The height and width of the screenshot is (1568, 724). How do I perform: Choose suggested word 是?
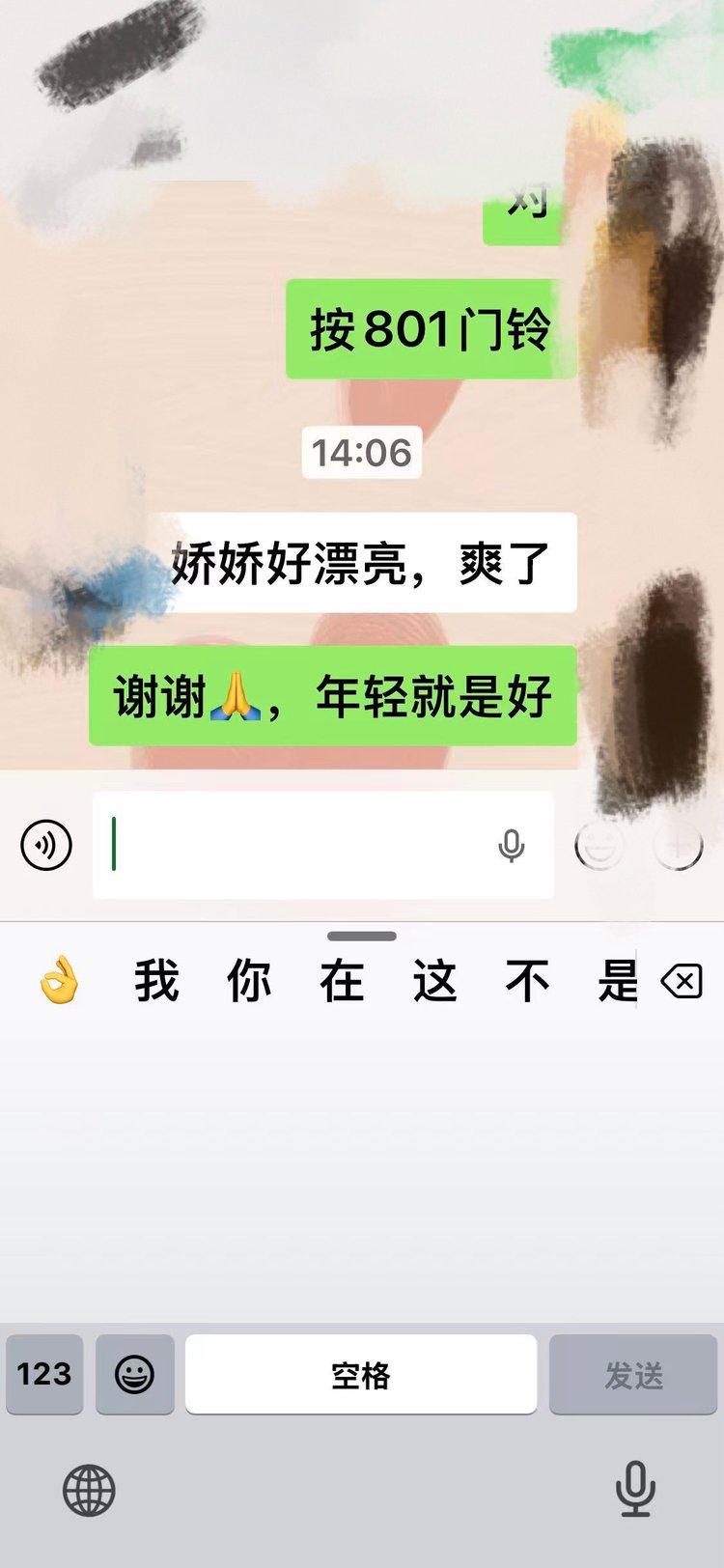618,981
